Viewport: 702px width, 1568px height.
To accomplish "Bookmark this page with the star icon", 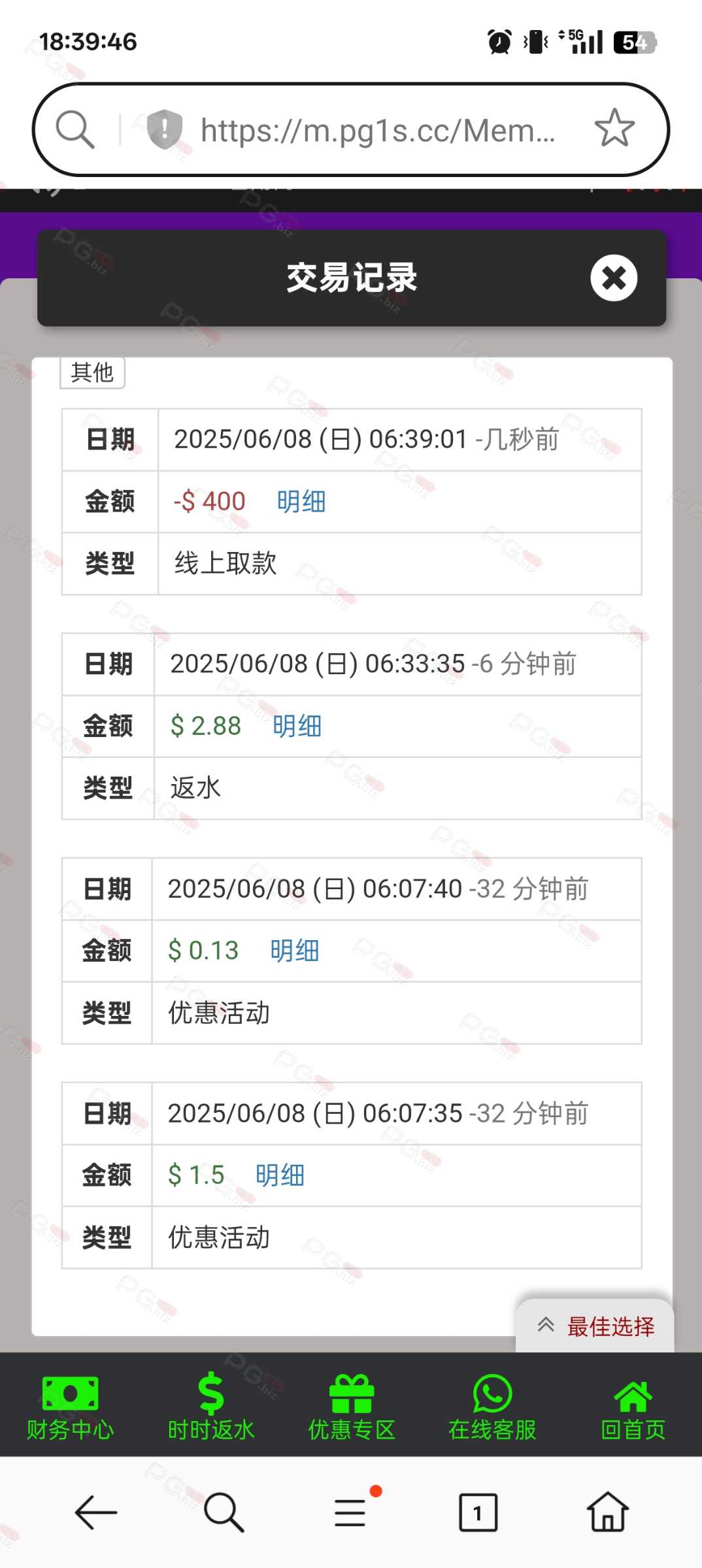I will 614,129.
